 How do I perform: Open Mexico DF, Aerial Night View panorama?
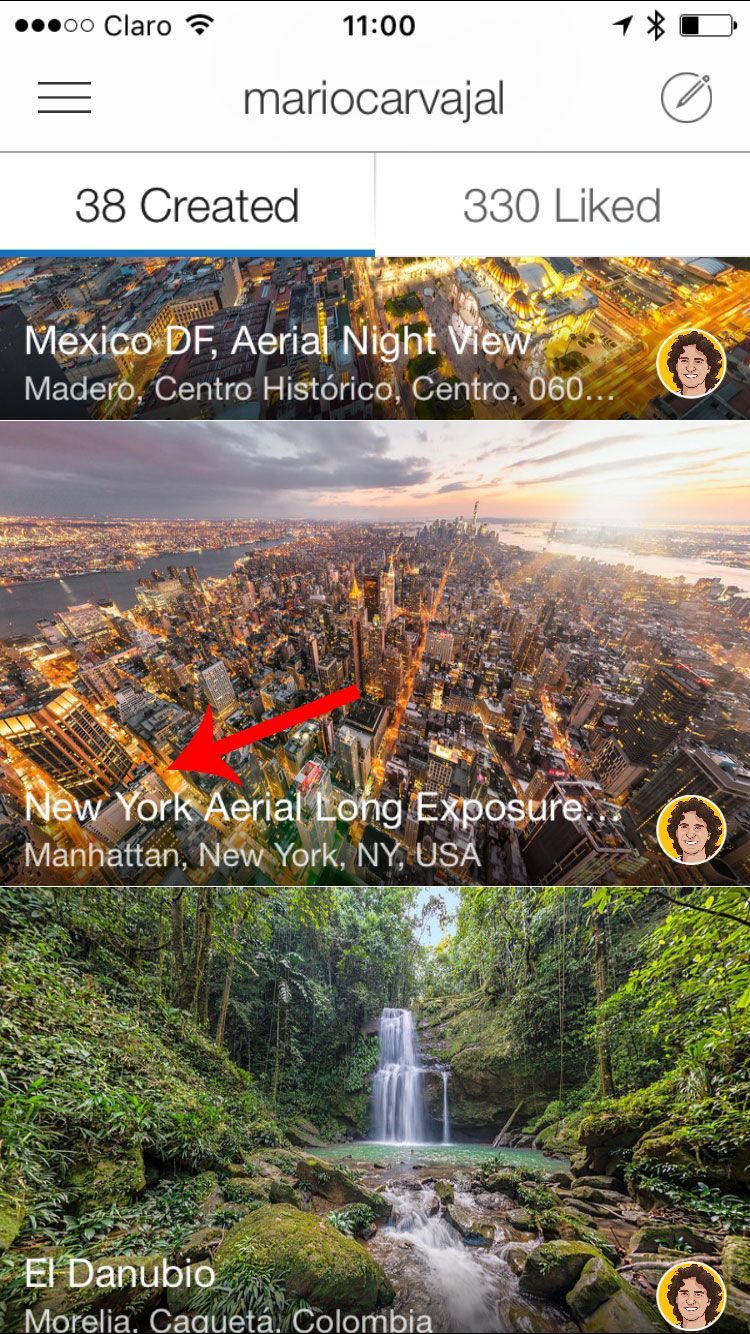(x=375, y=339)
